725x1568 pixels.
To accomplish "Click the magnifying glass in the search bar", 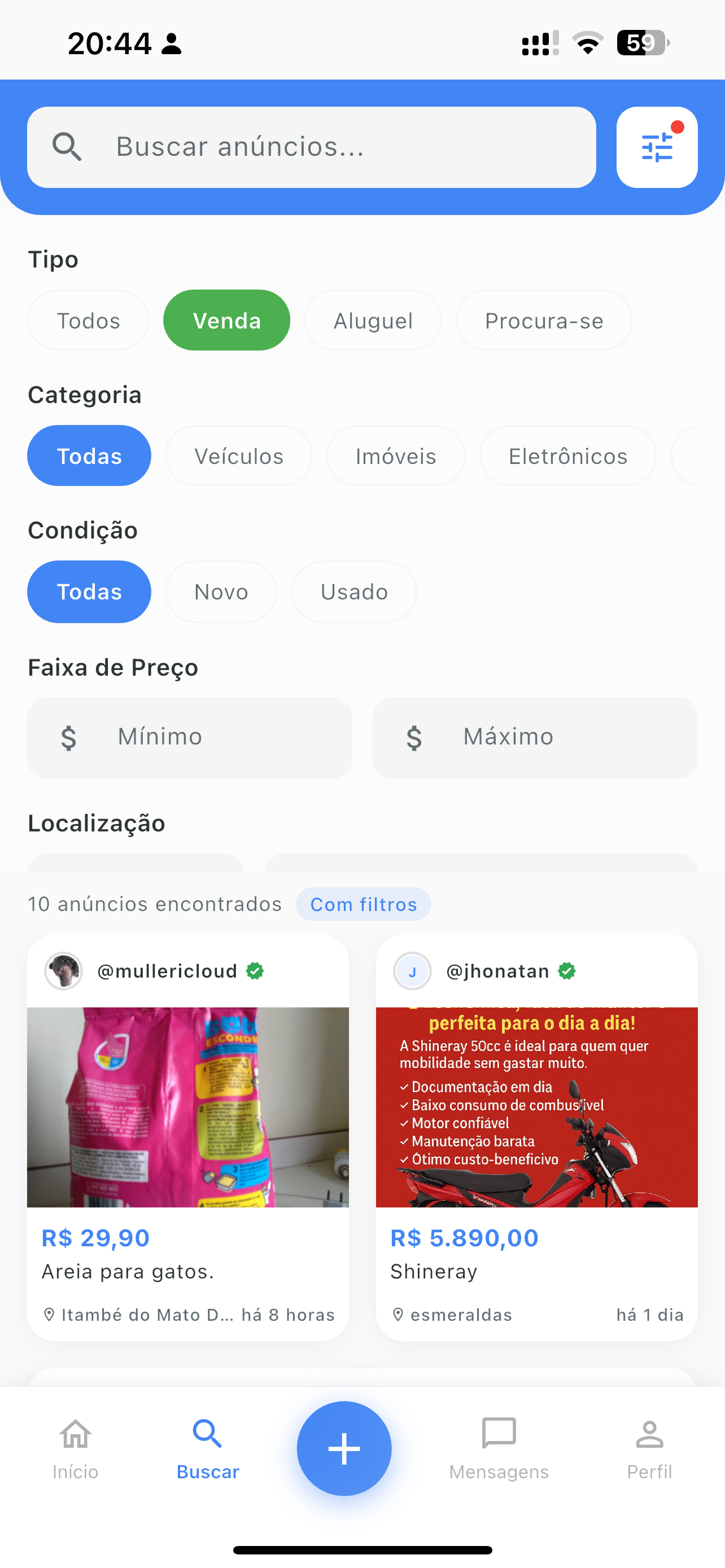I will (x=67, y=147).
